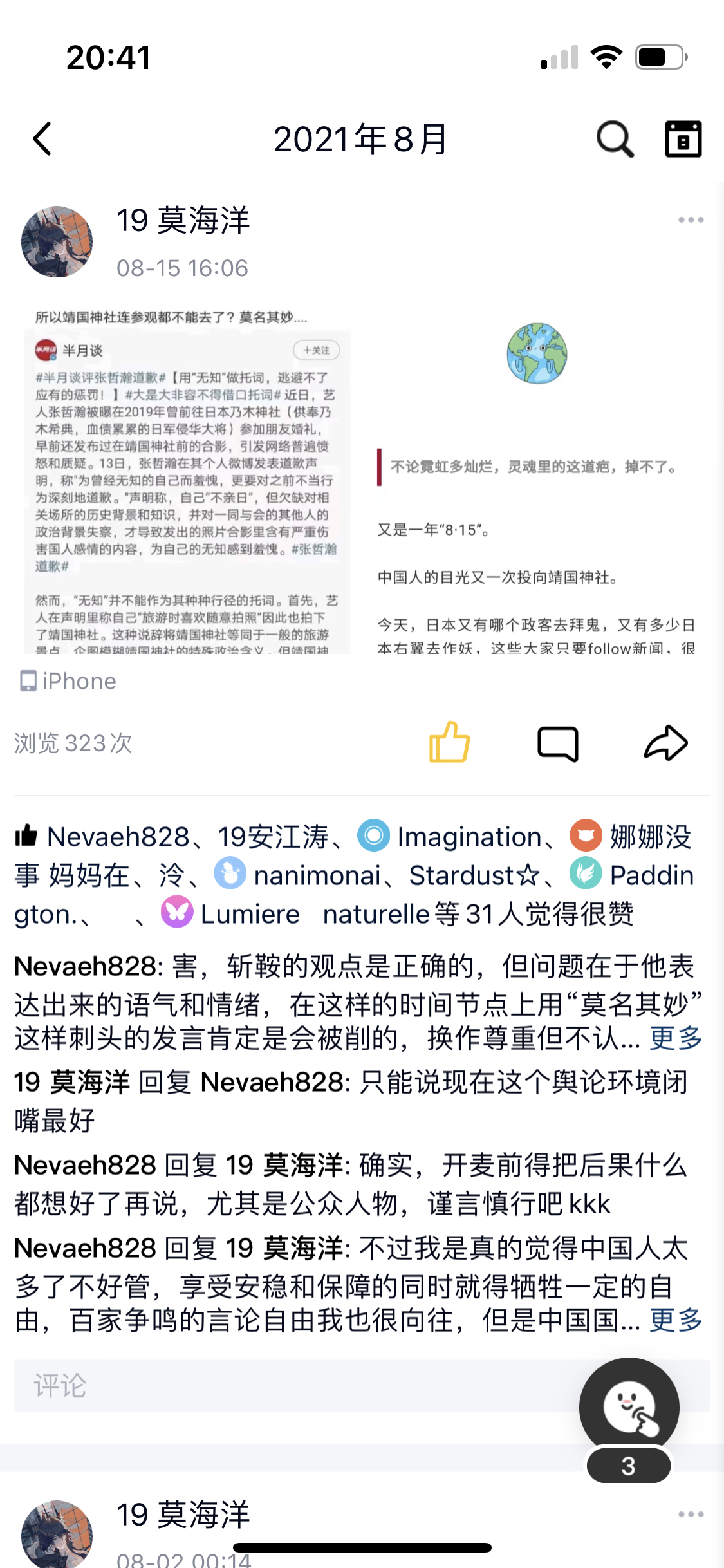Expand 更多 on Nevaeh828's first comment
724x1568 pixels.
coord(676,1038)
